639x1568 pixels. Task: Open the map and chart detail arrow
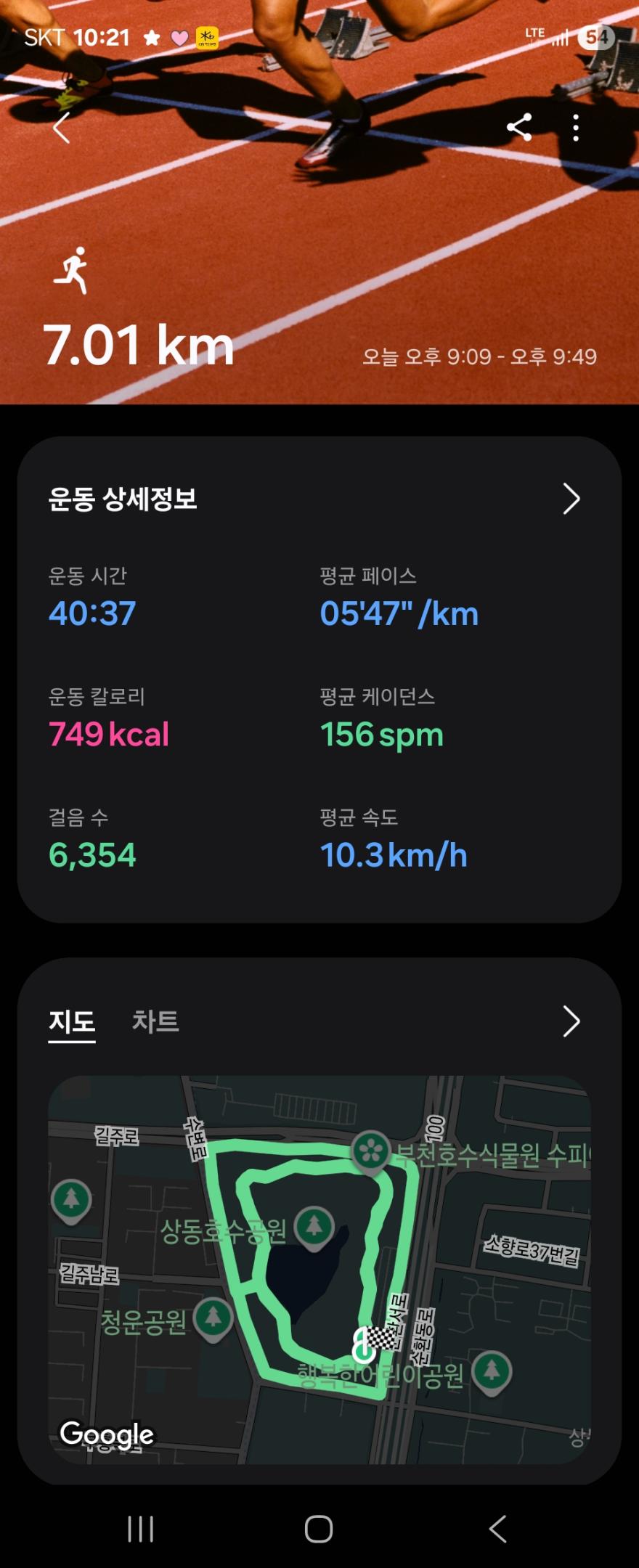pyautogui.click(x=571, y=1021)
